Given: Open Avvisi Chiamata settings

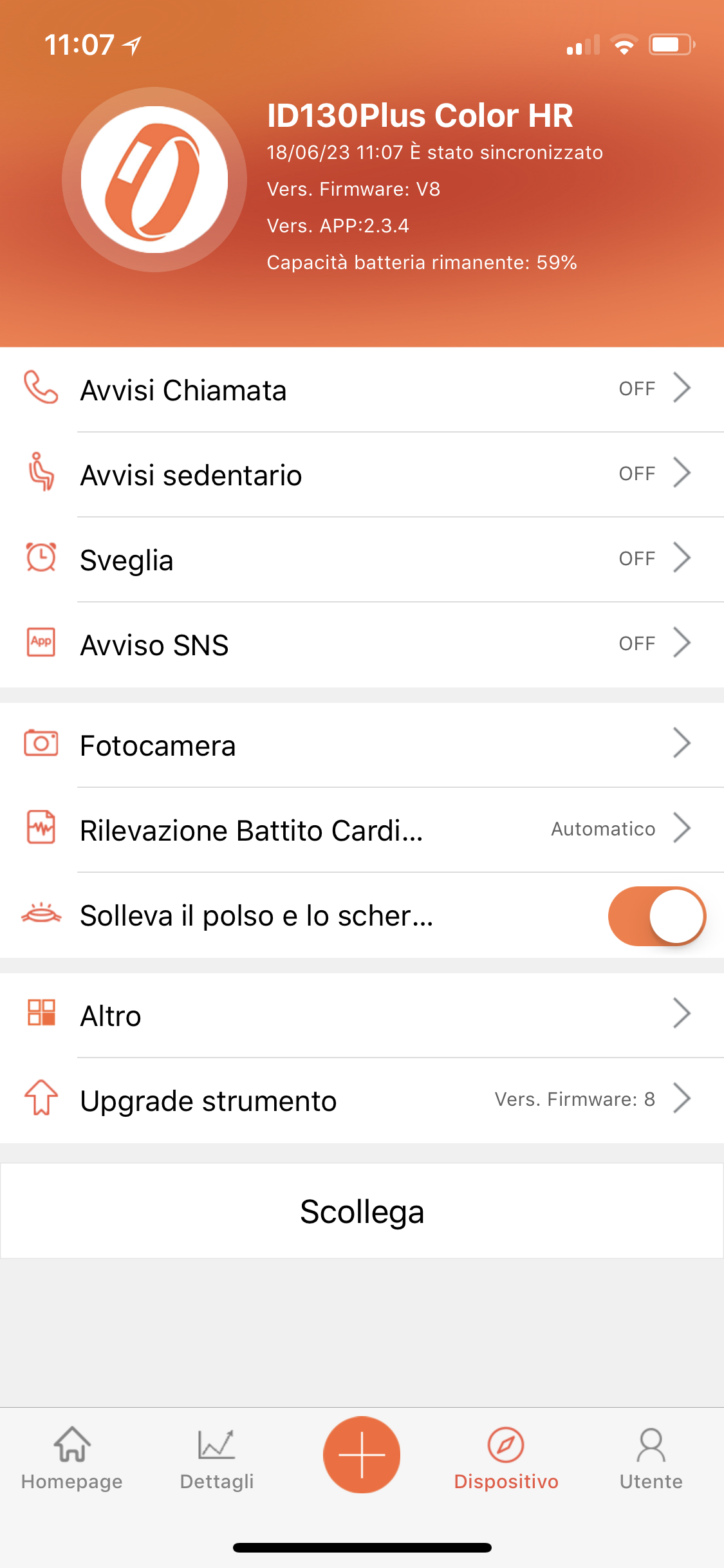Looking at the screenshot, I should click(x=362, y=390).
